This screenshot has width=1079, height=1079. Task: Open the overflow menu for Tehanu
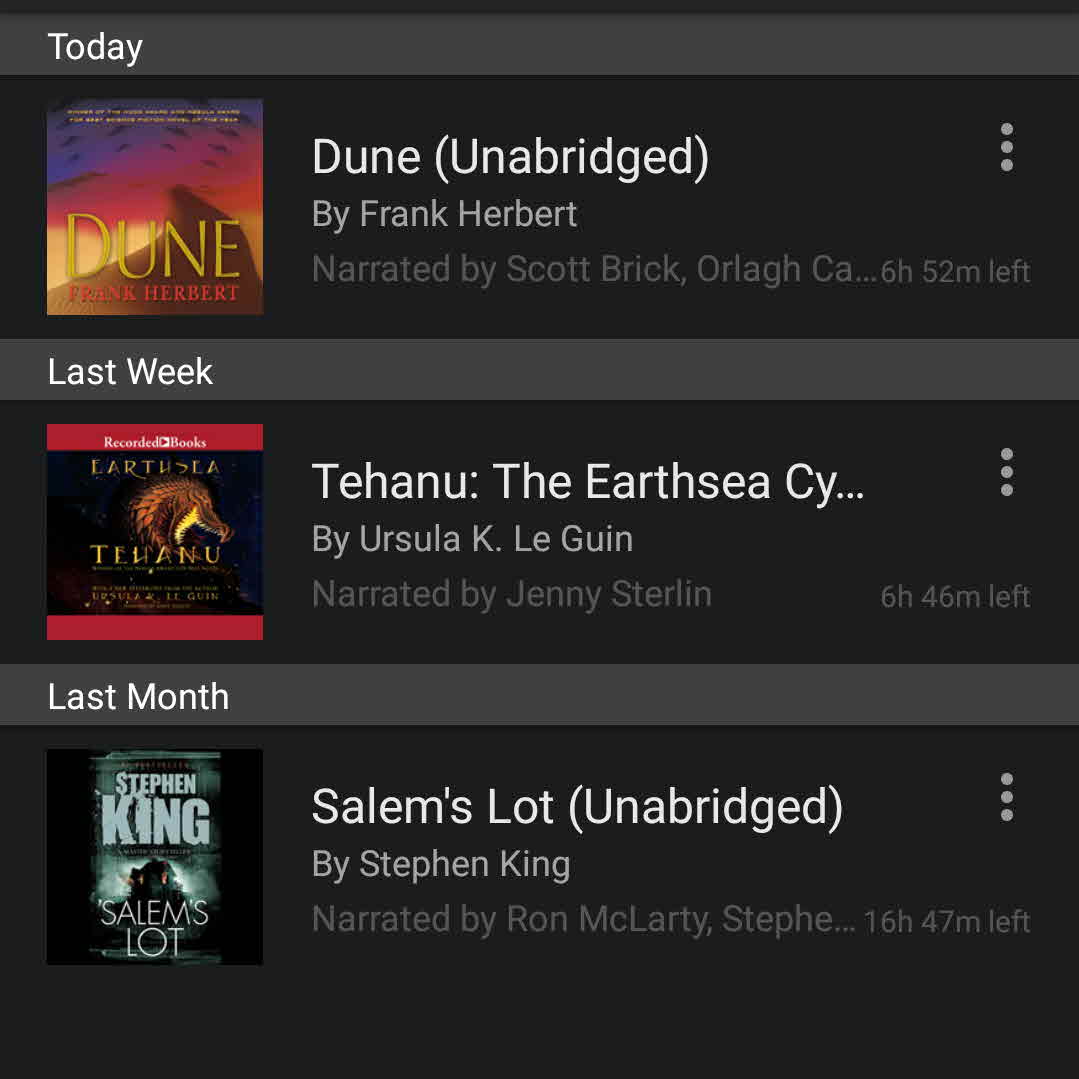[x=1006, y=472]
